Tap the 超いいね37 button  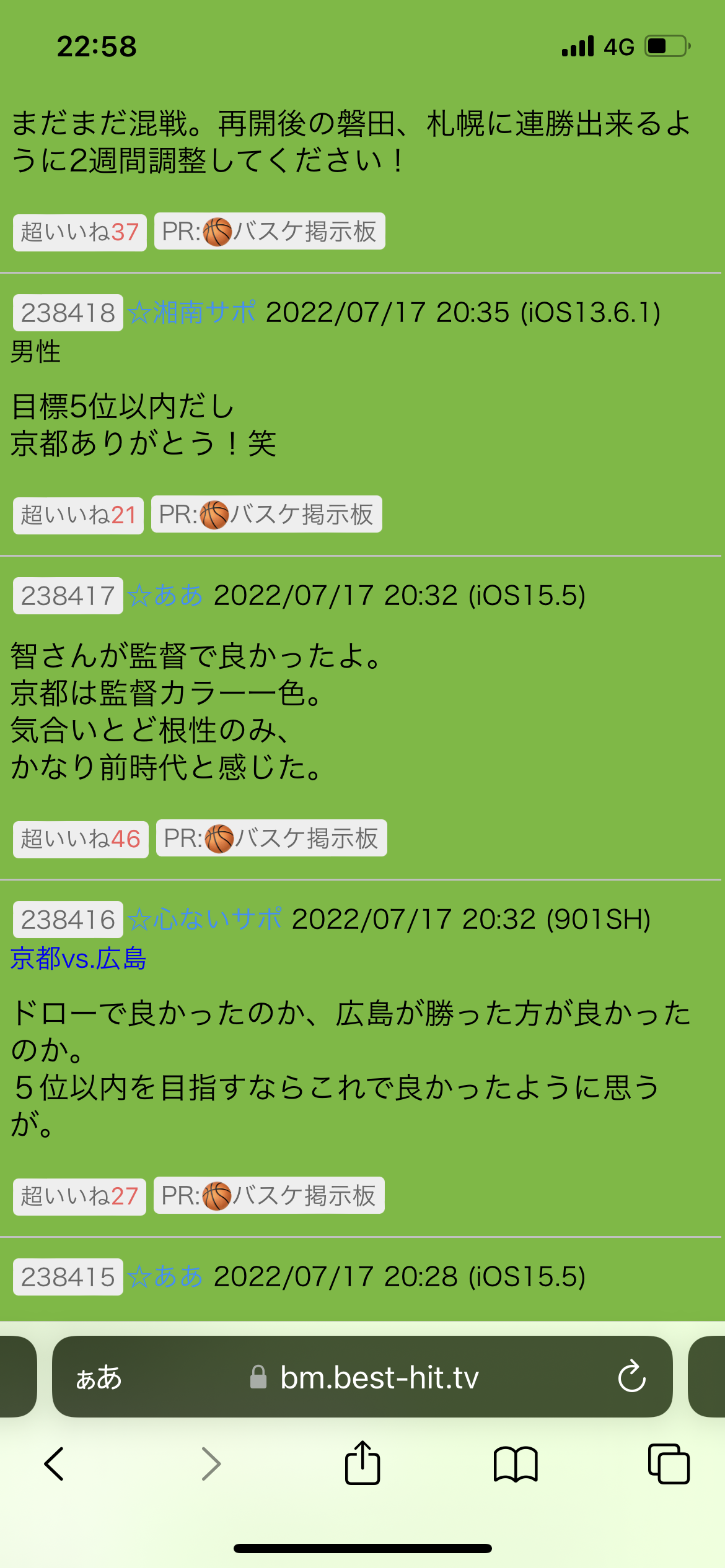[x=79, y=232]
